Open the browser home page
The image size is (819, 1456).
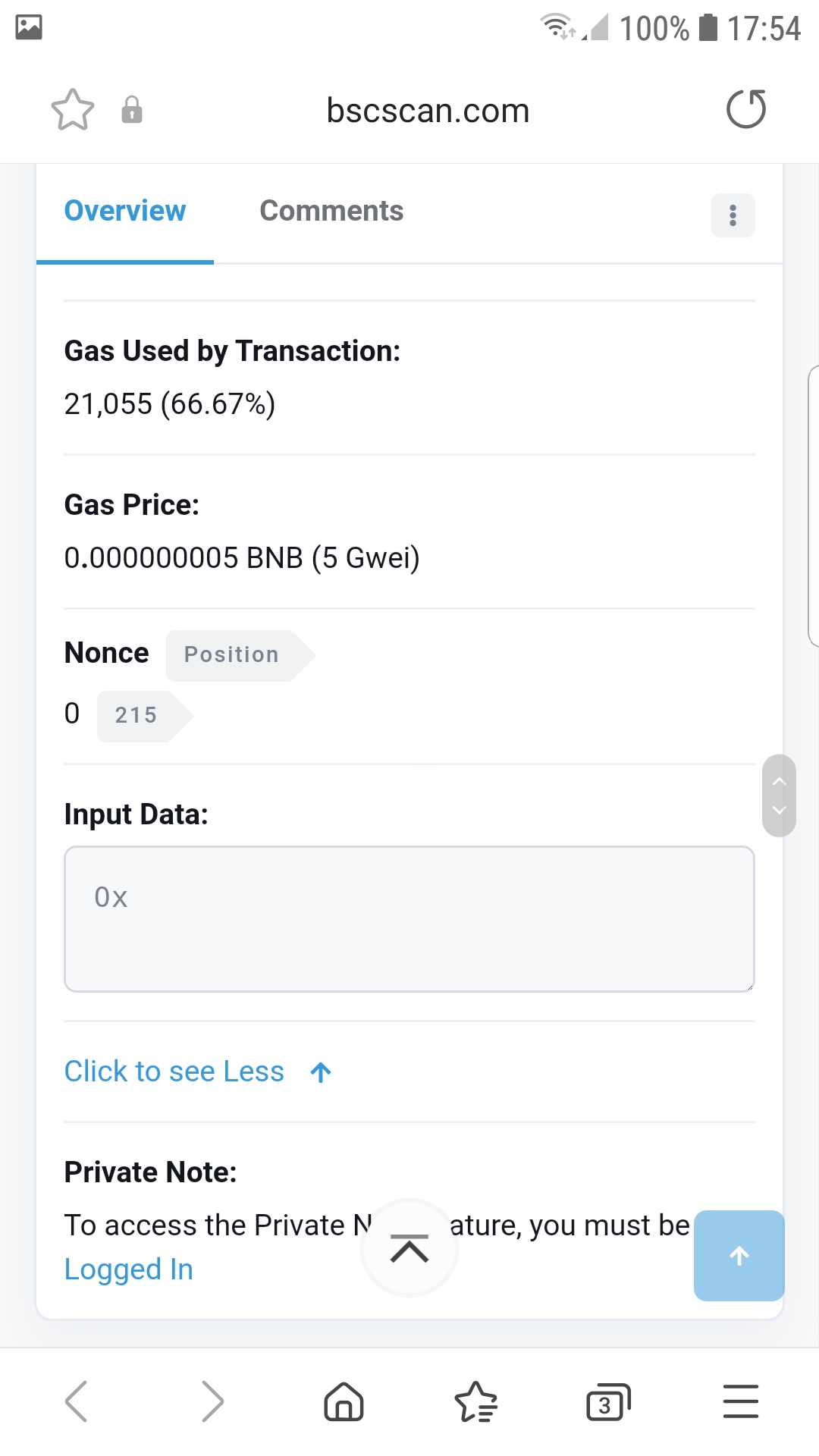[344, 1401]
